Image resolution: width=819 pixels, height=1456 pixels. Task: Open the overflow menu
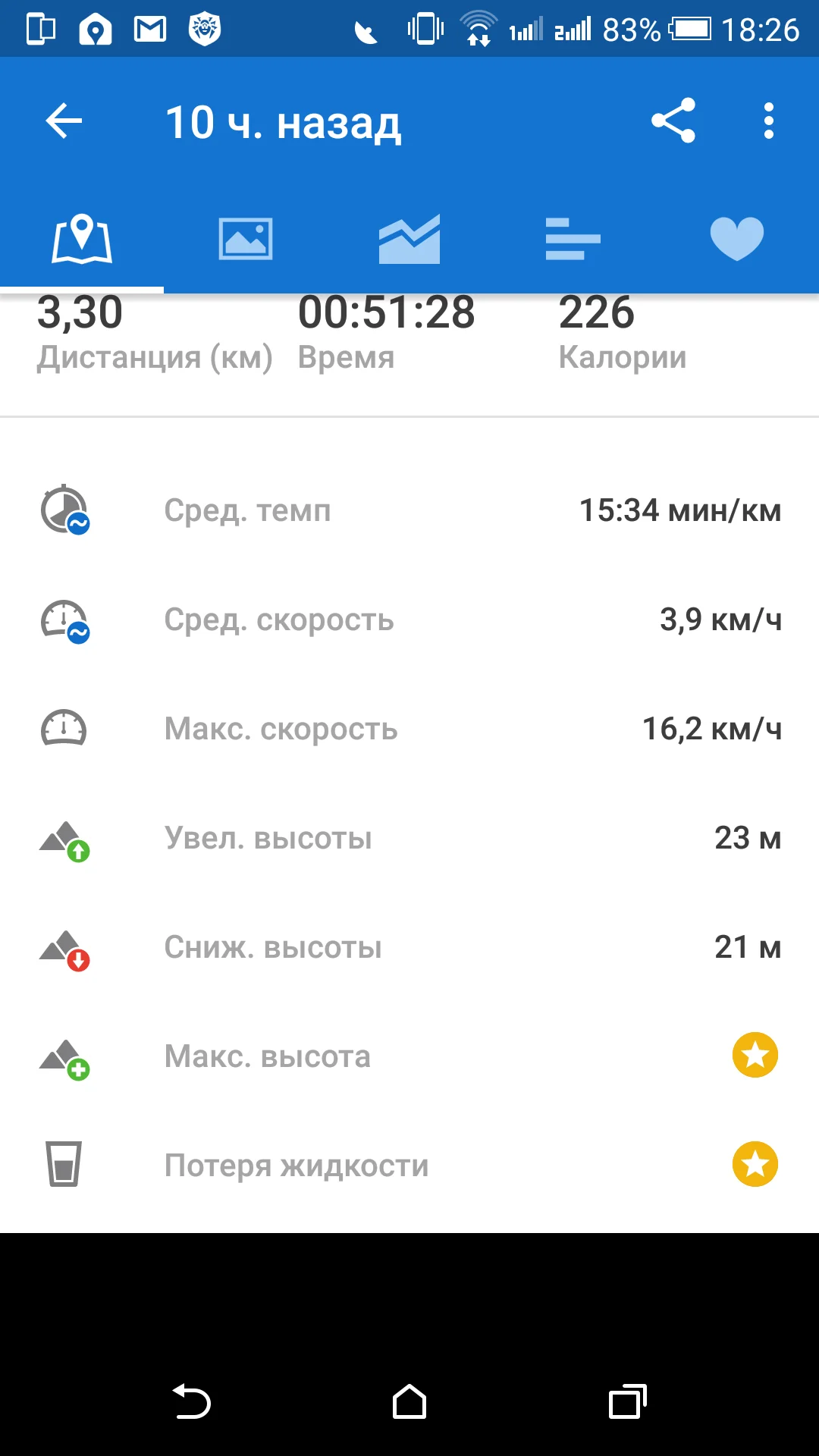coord(769,121)
